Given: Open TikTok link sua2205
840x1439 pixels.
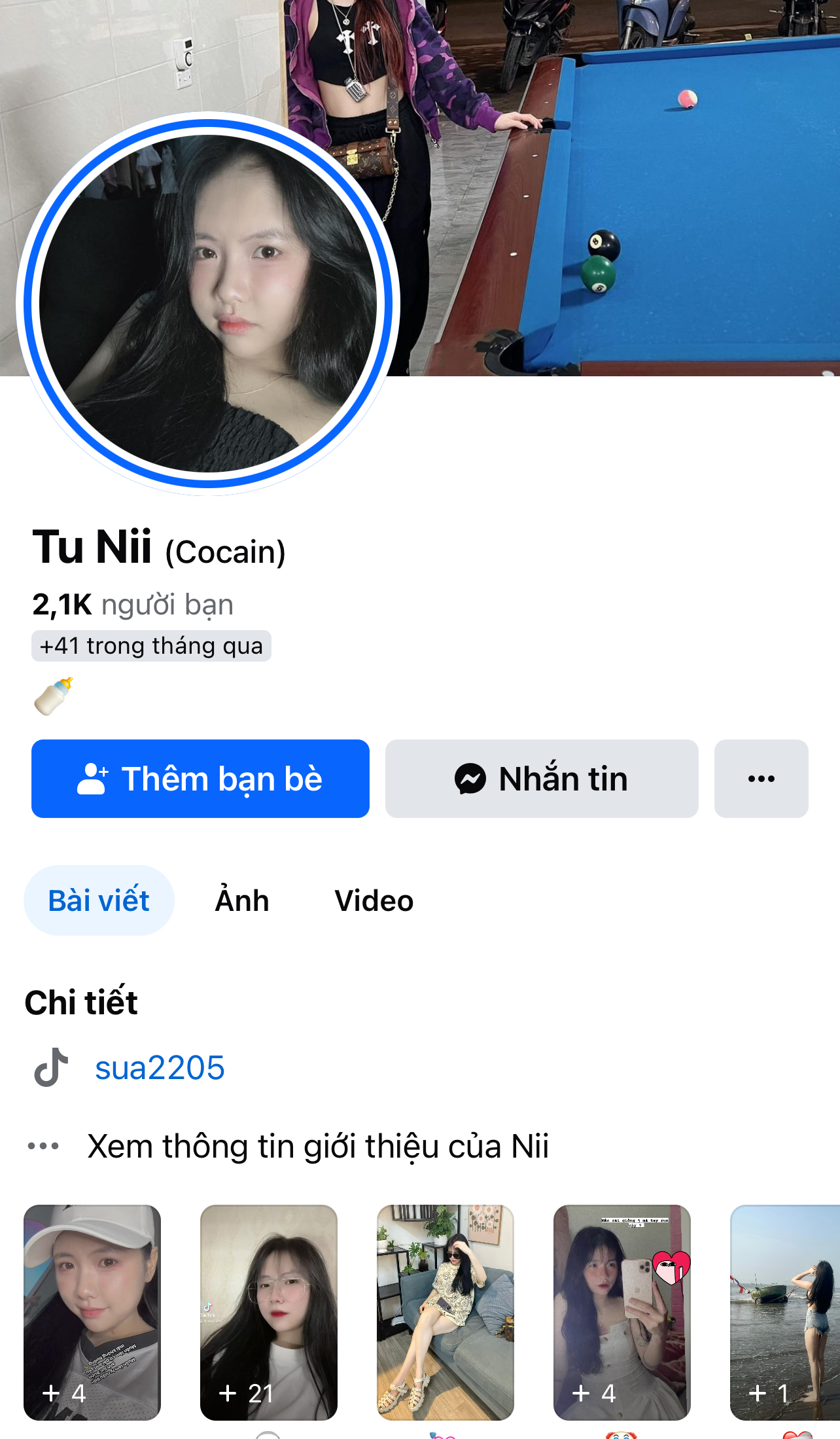Looking at the screenshot, I should (x=160, y=1068).
